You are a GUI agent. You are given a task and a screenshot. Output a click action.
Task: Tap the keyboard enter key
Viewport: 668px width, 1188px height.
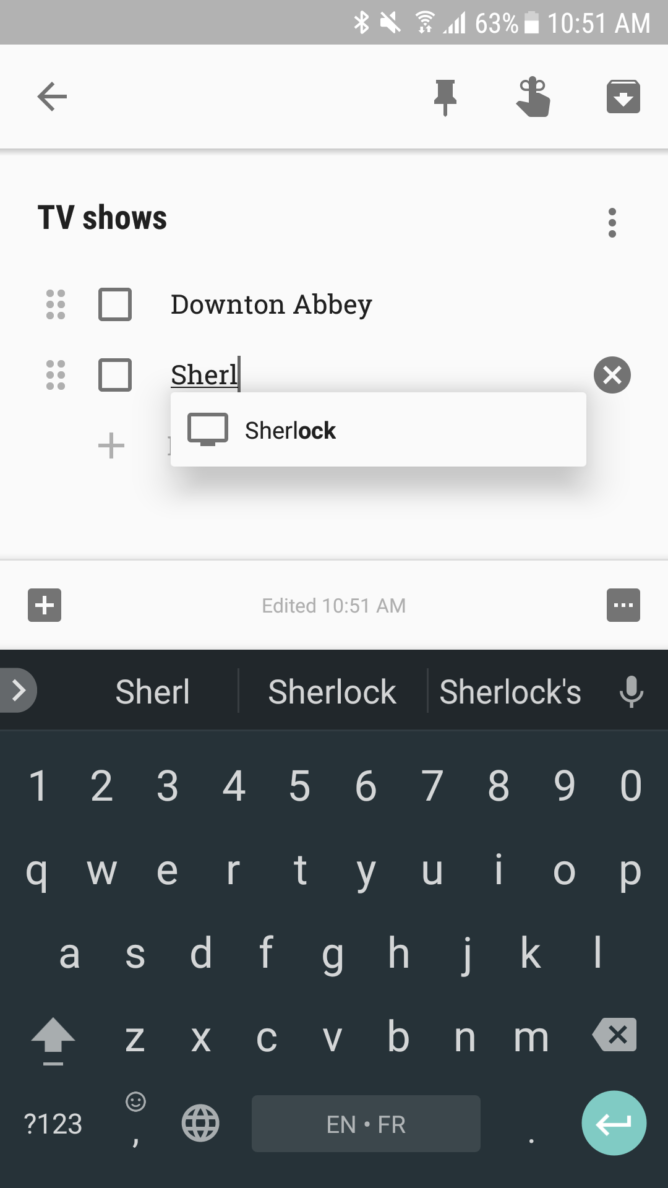click(x=614, y=1123)
